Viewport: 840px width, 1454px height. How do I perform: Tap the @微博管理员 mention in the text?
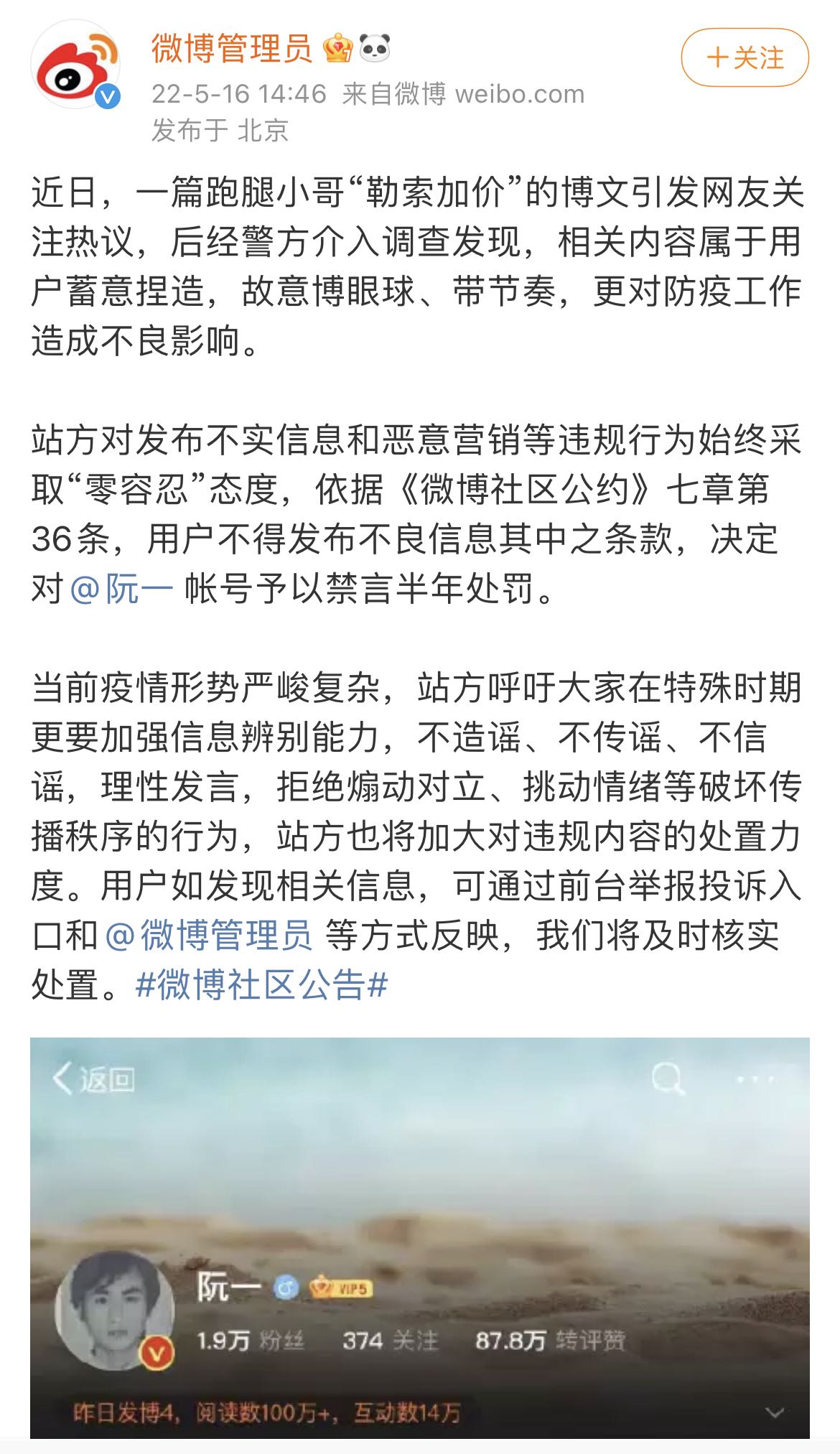coord(209,936)
